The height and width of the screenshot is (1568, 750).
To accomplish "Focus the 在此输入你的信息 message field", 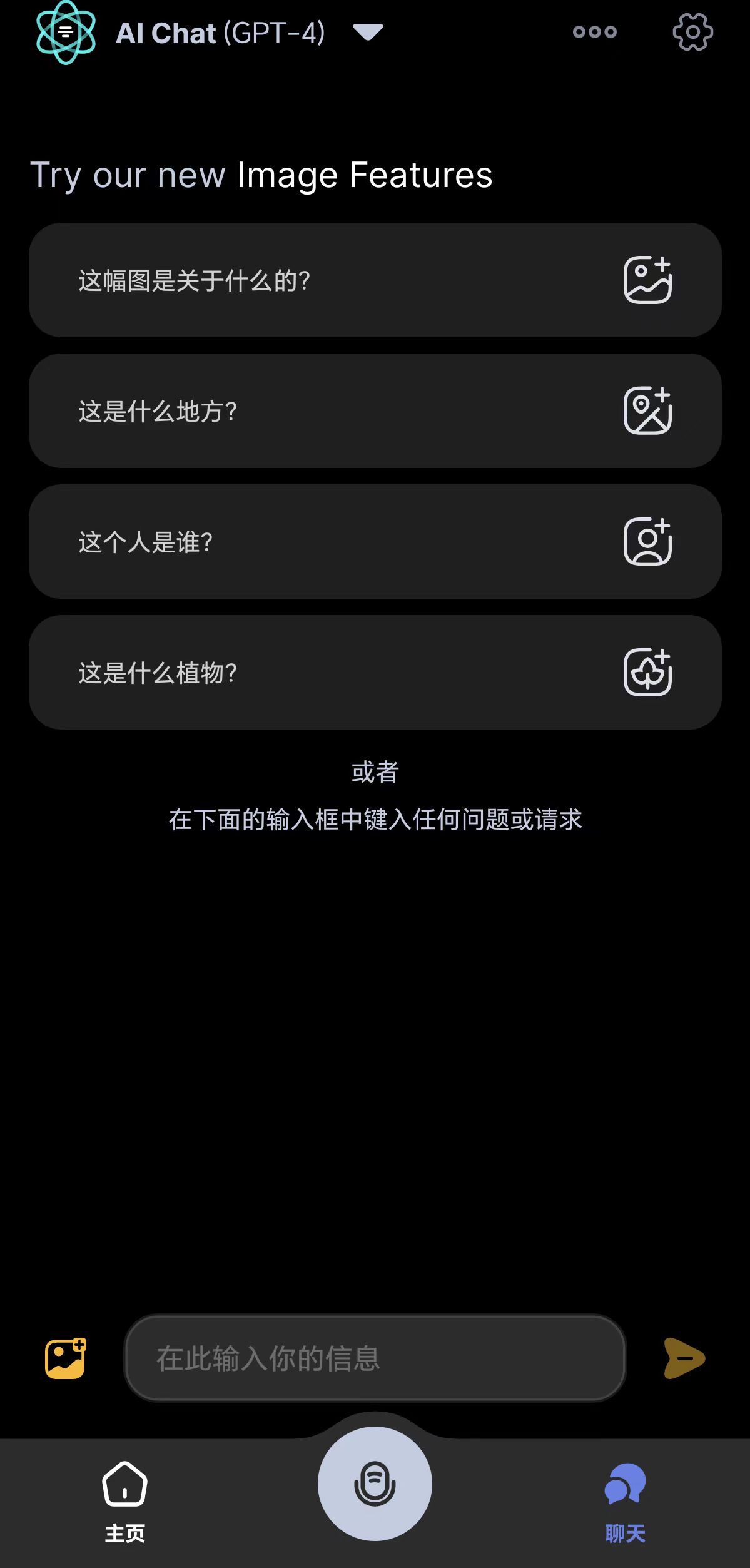I will coord(375,1358).
